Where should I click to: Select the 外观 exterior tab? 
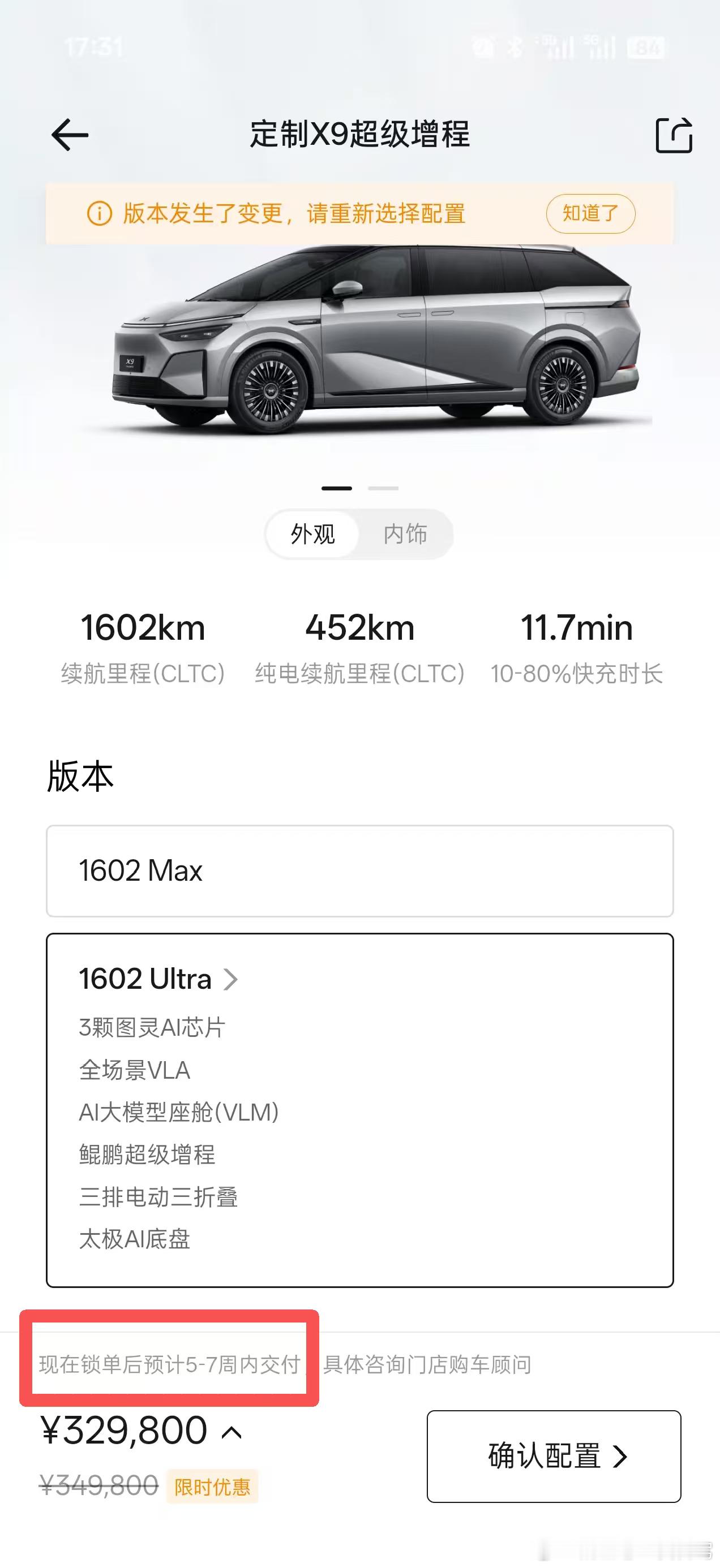(x=312, y=534)
